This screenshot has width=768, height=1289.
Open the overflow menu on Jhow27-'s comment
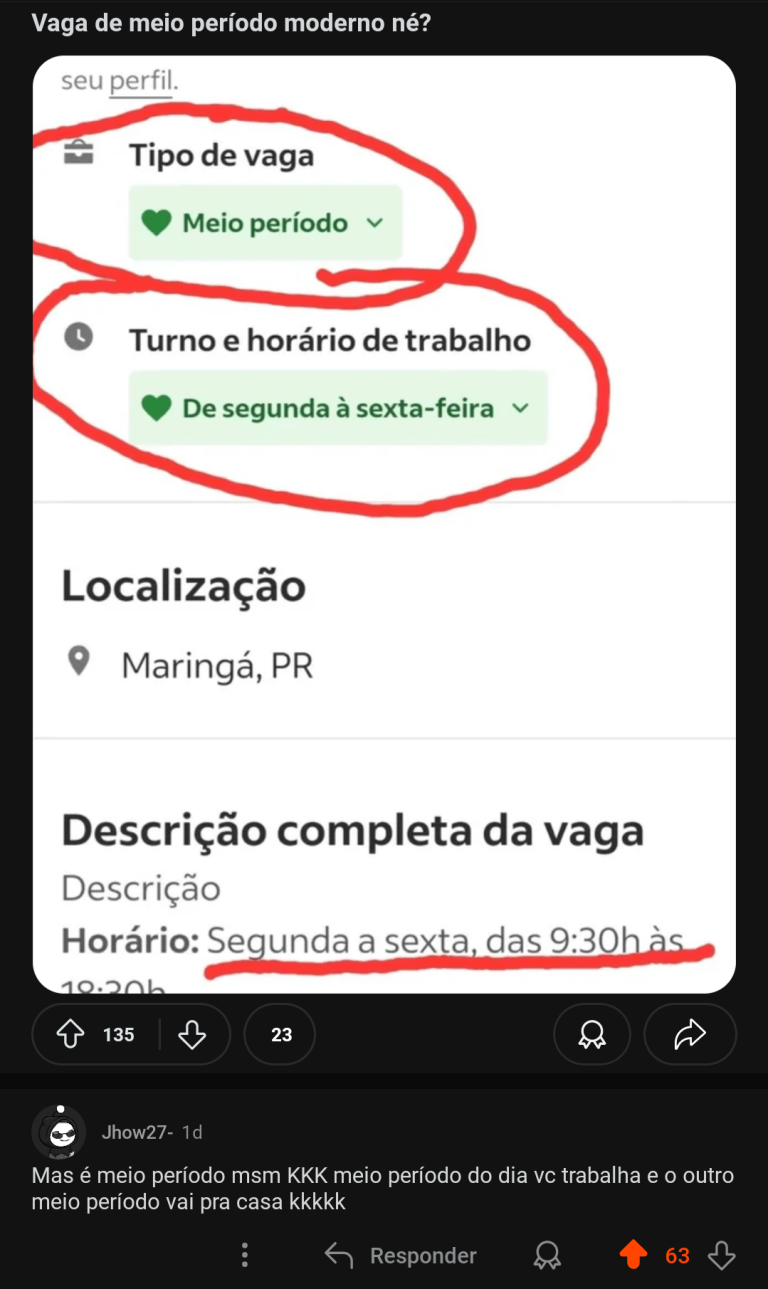point(245,1255)
